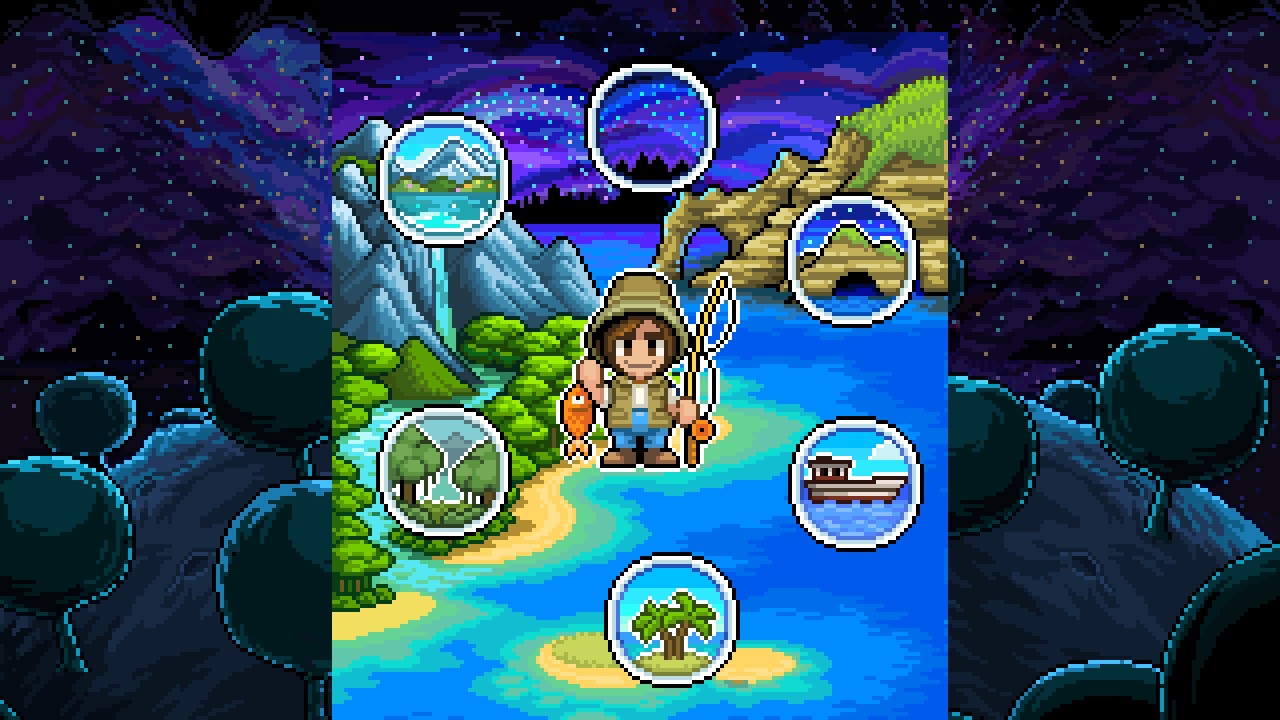Select the mountain lake fishing location
The image size is (1280, 720).
click(x=444, y=180)
